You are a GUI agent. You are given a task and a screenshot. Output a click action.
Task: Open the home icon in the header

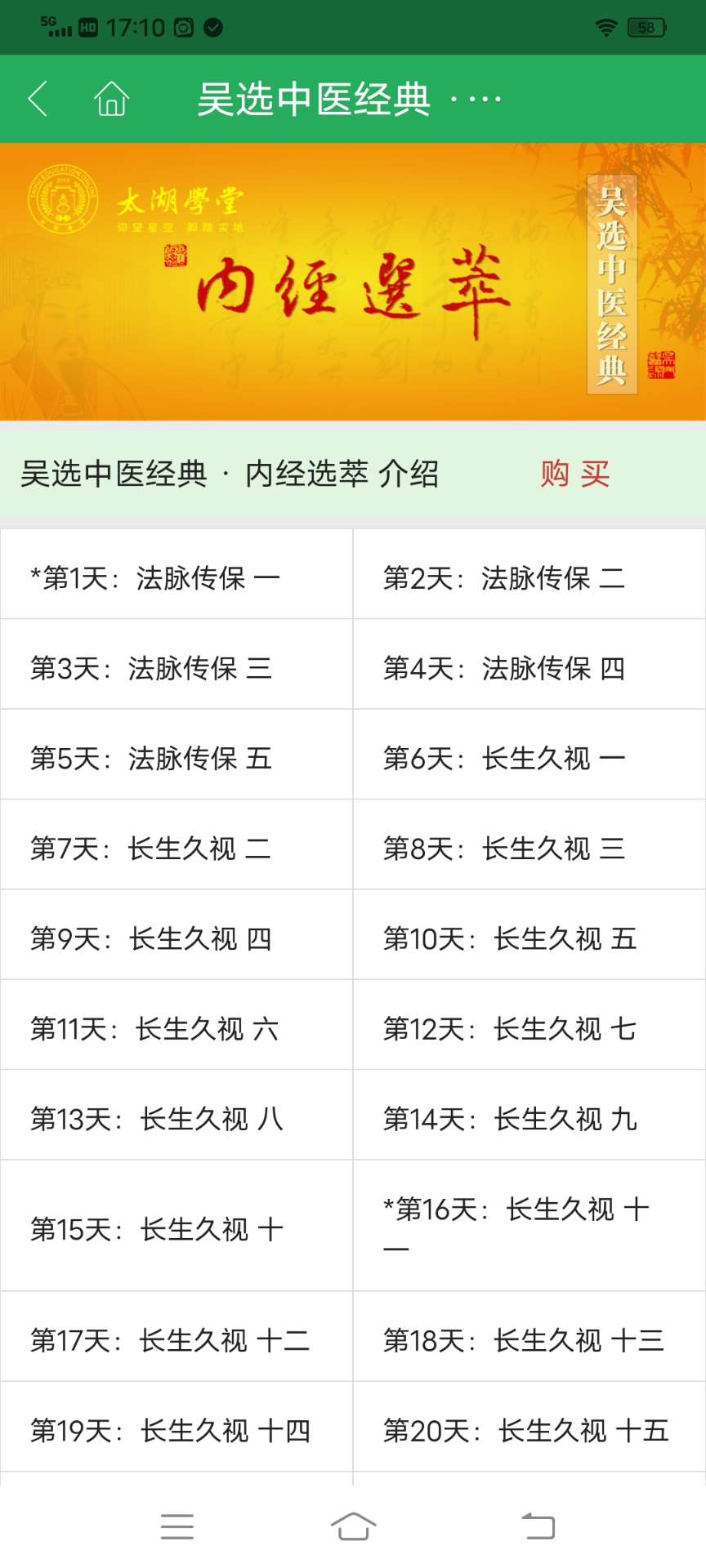click(111, 99)
